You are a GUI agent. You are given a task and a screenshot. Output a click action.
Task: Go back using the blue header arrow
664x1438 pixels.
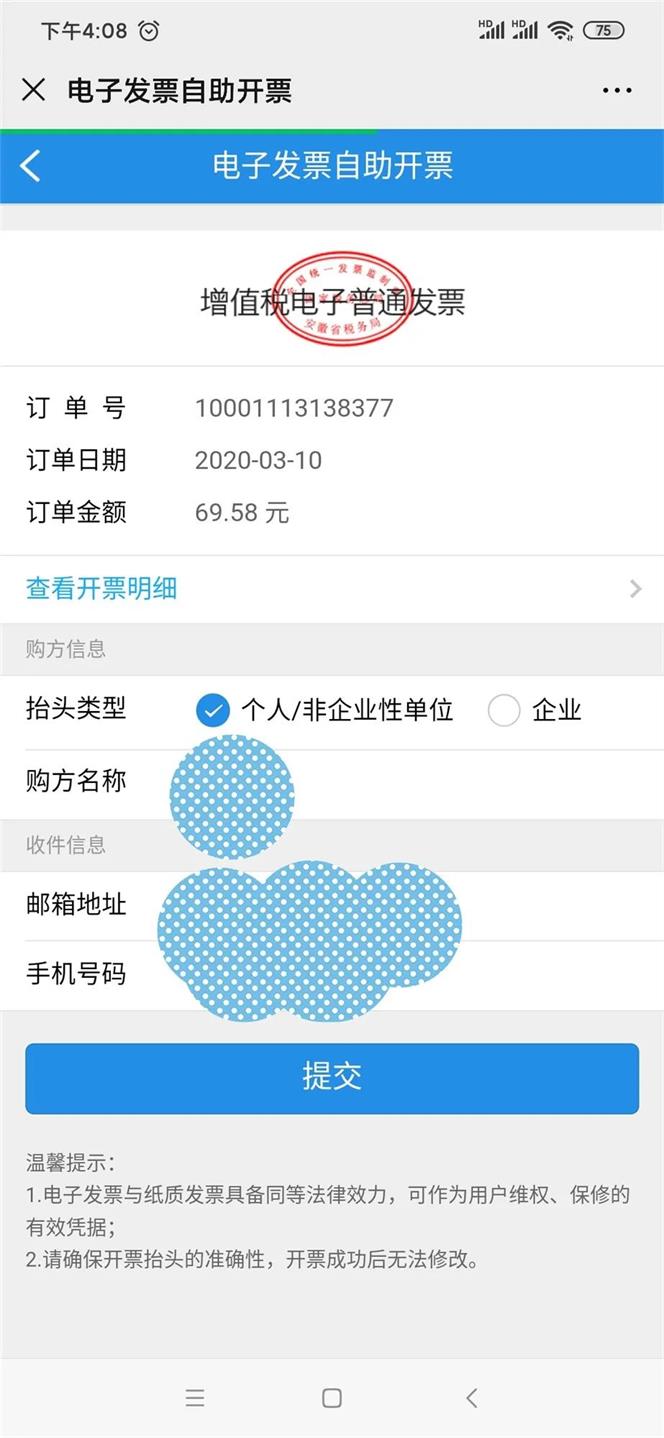point(31,166)
